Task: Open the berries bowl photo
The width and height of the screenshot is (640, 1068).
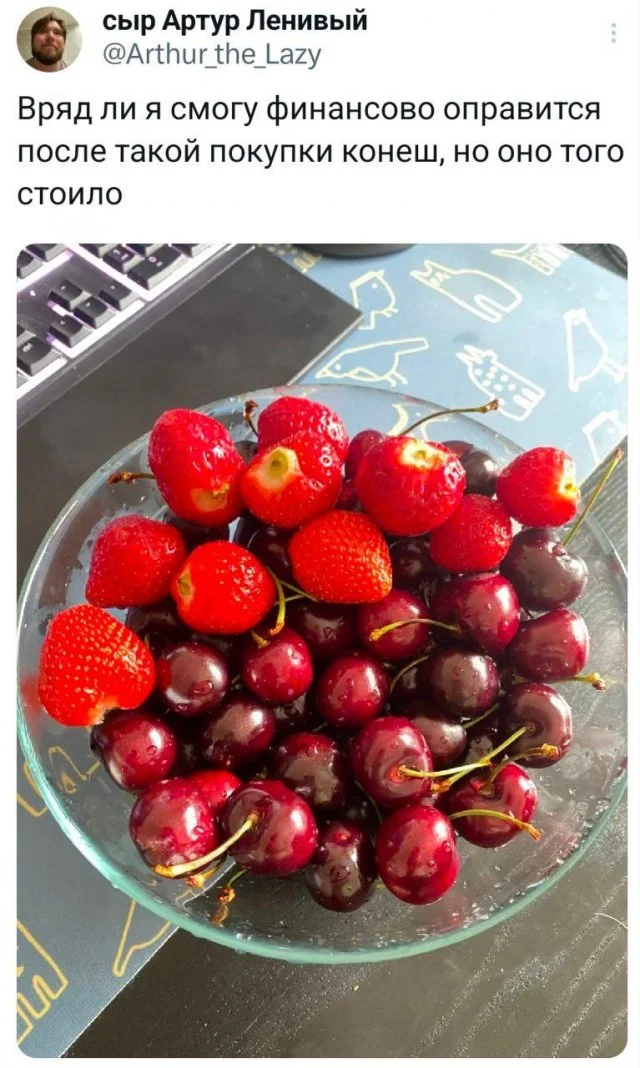Action: [x=321, y=650]
